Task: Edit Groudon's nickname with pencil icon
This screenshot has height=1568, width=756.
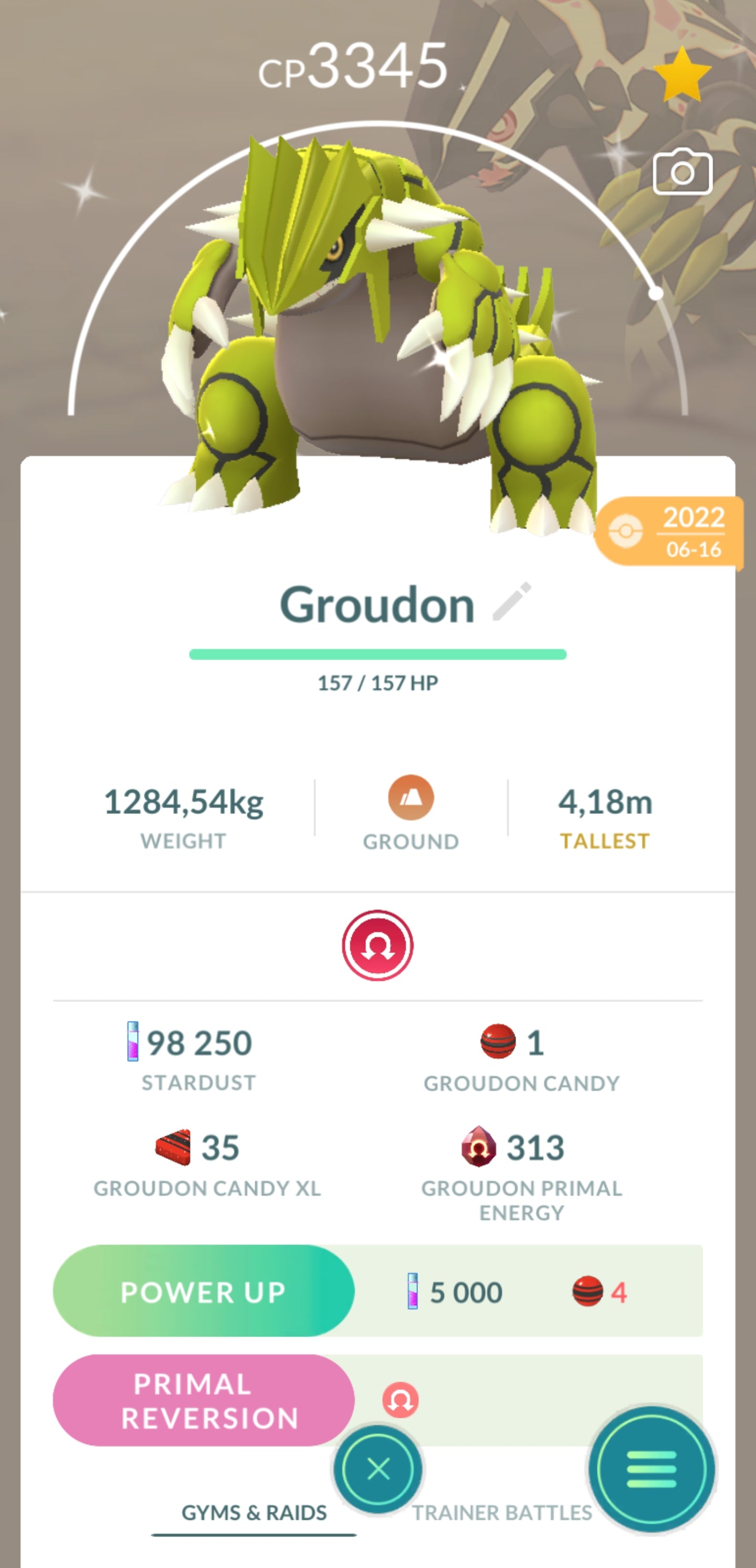Action: [x=512, y=601]
